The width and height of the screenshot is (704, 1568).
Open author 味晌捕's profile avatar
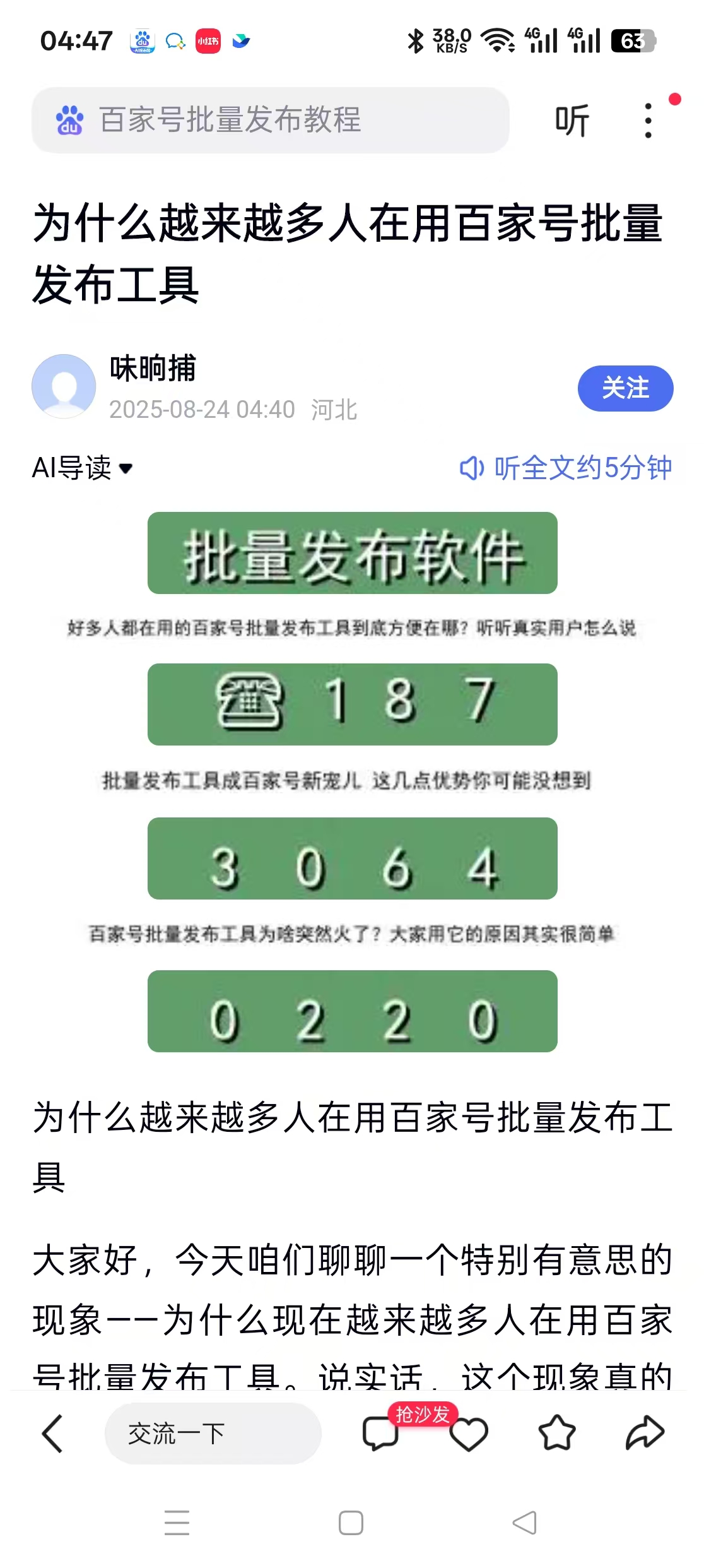click(64, 386)
